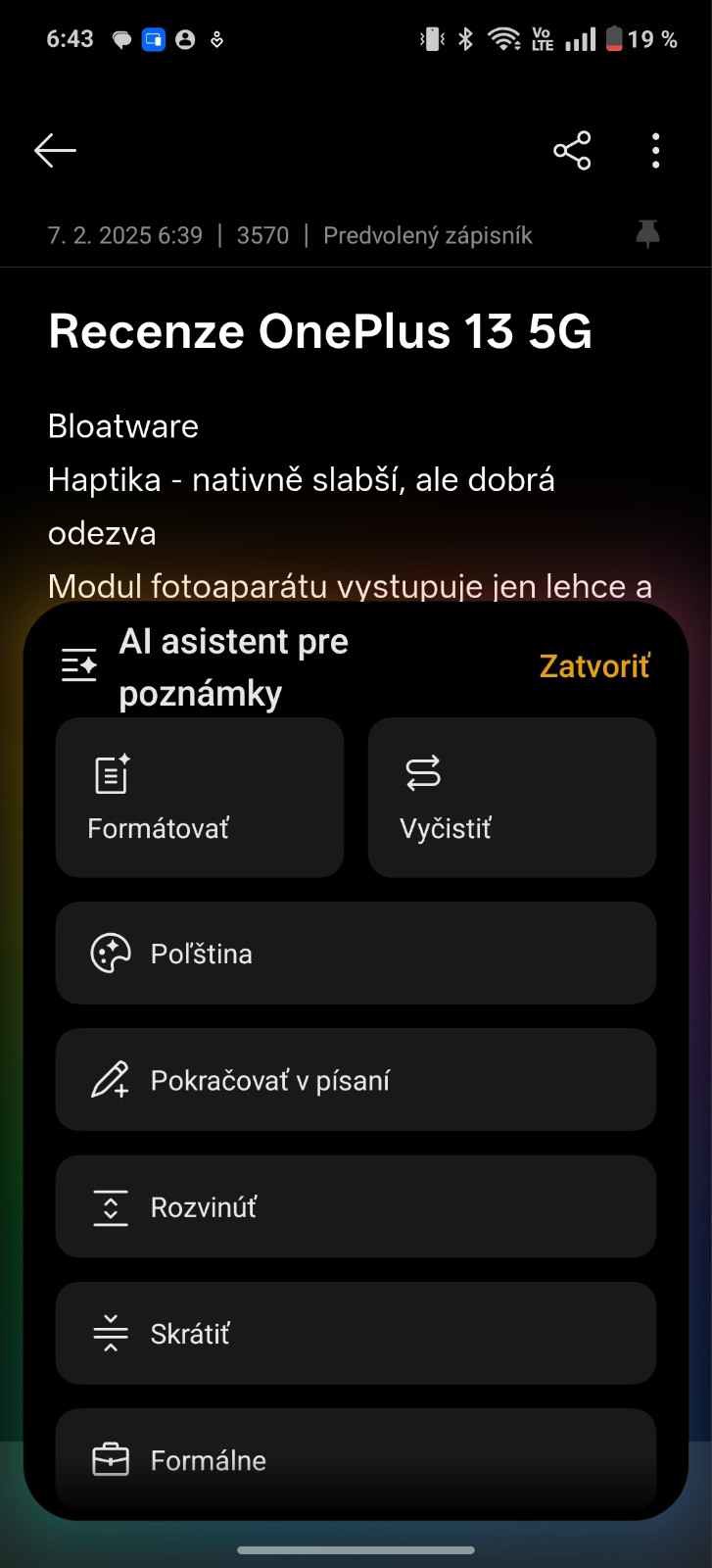Close the AI assistant with Zatvoriť
The image size is (712, 1568).
(x=594, y=666)
